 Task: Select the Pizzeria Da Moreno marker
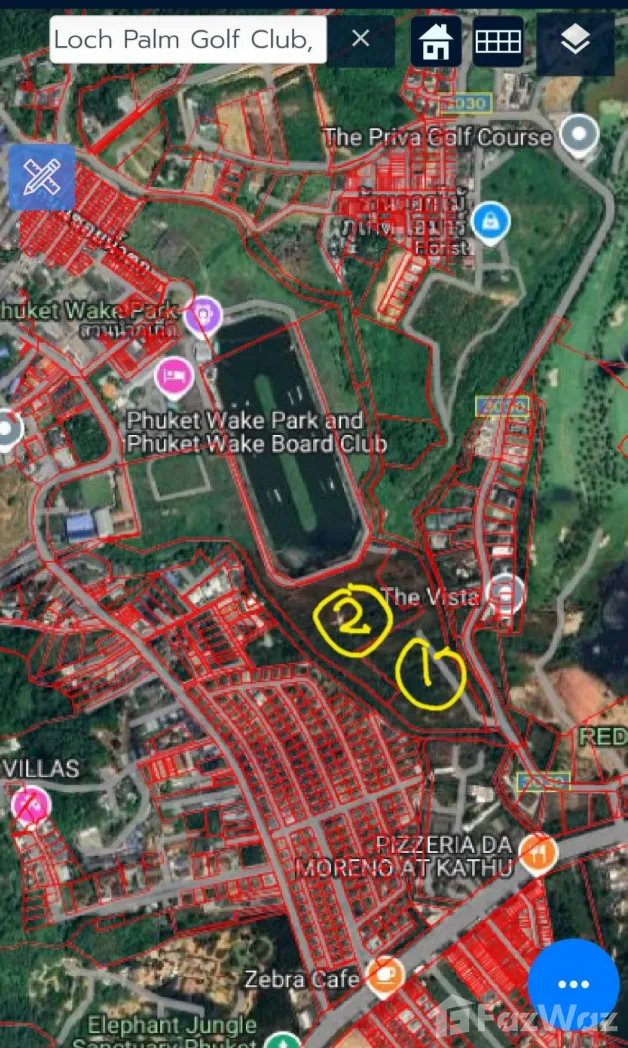pyautogui.click(x=538, y=853)
